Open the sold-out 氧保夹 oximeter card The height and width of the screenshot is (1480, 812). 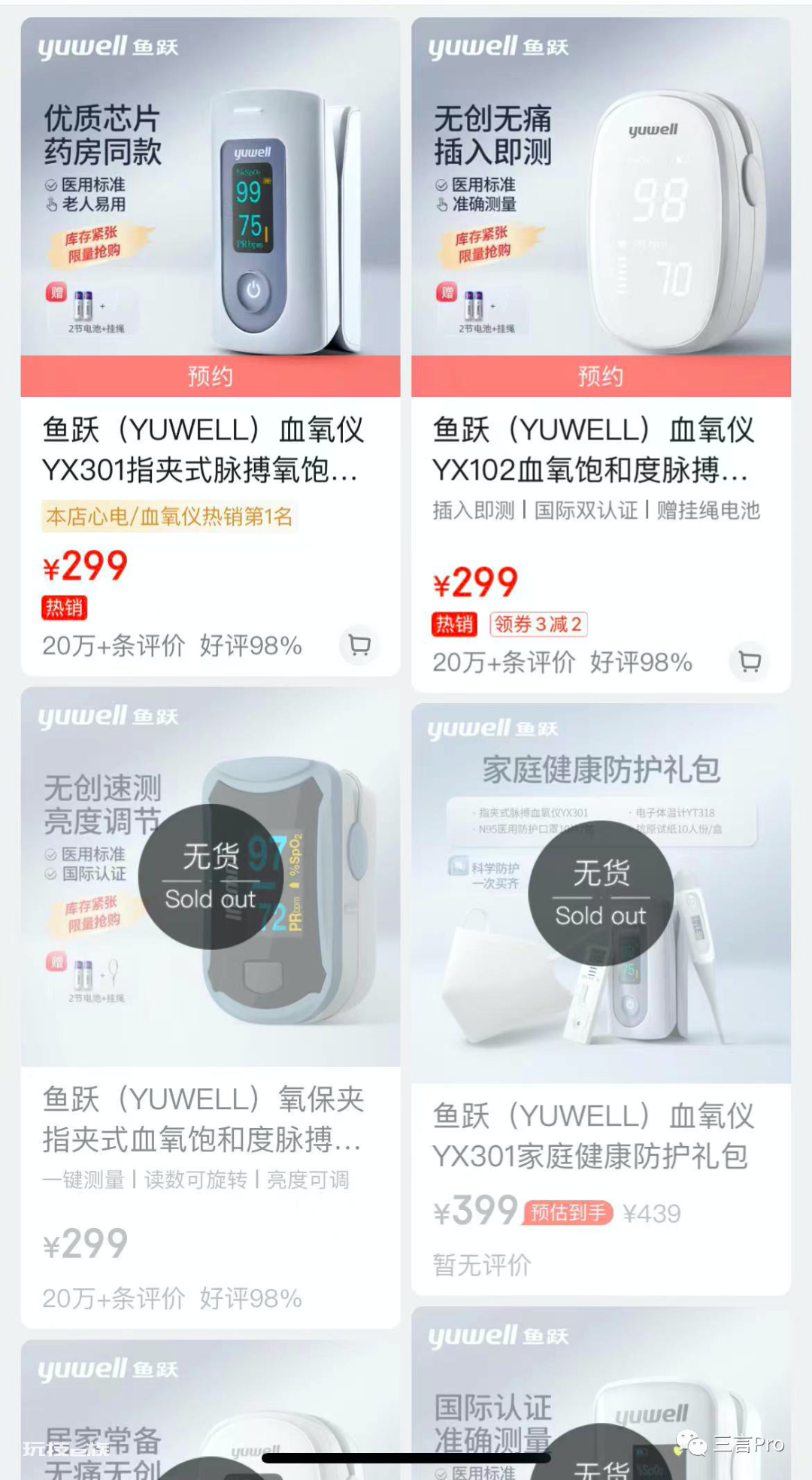(210, 1007)
